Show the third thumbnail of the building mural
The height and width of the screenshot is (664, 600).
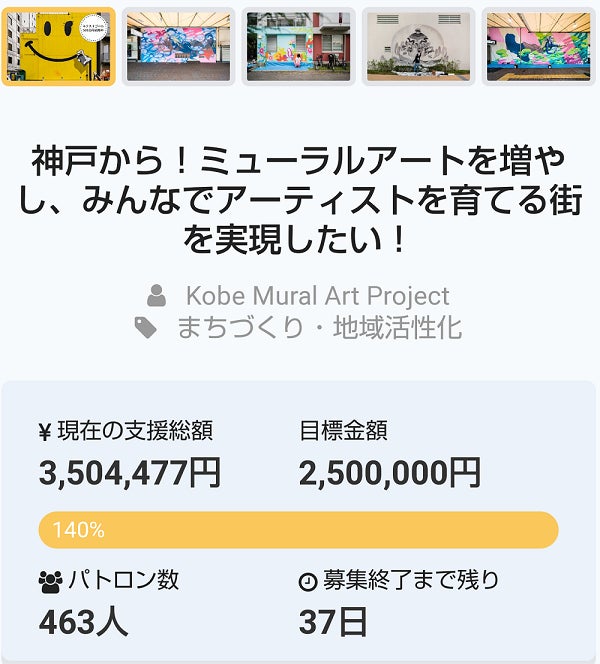[x=298, y=46]
